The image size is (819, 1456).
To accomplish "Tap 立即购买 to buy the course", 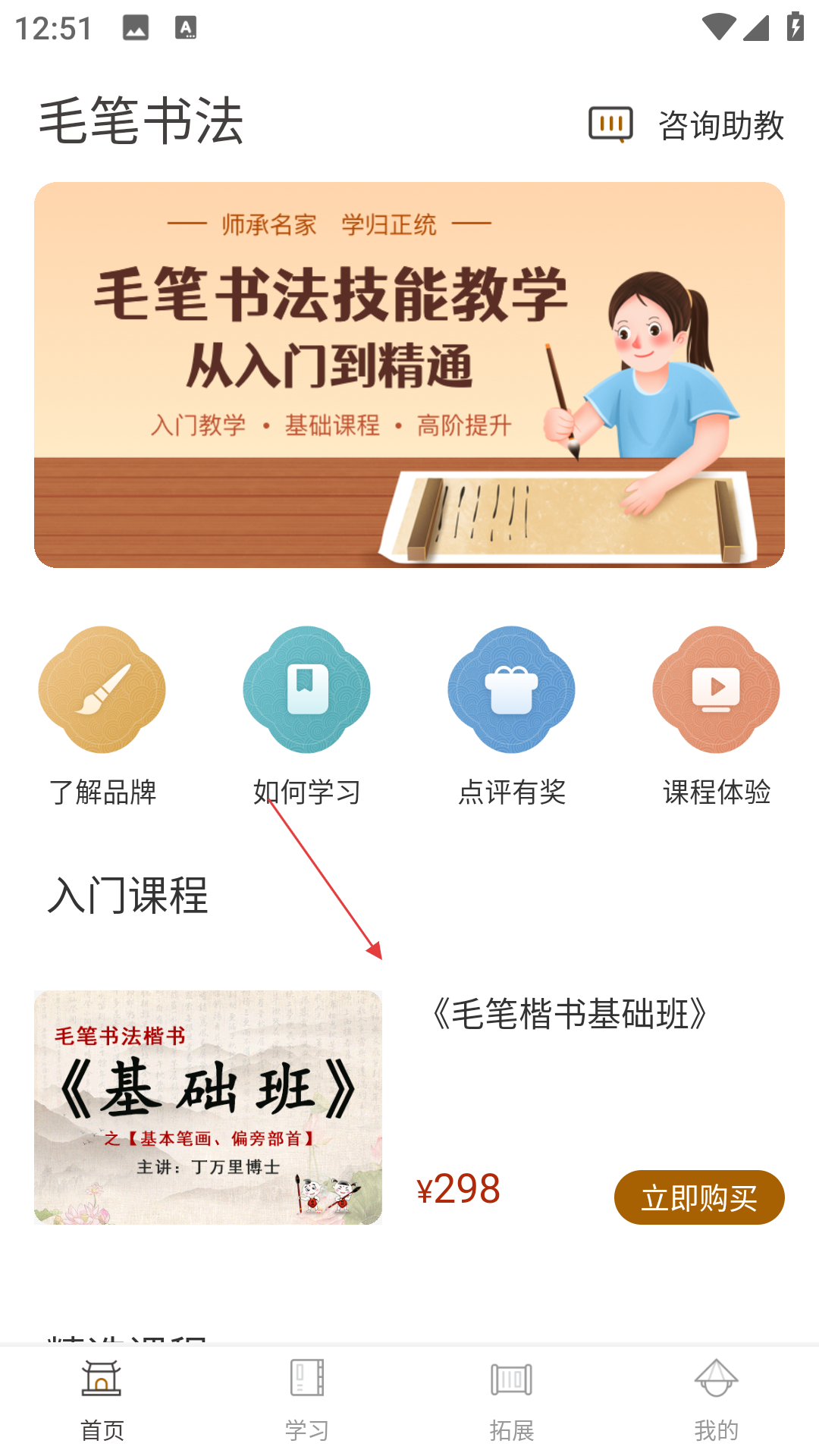I will coord(699,1197).
